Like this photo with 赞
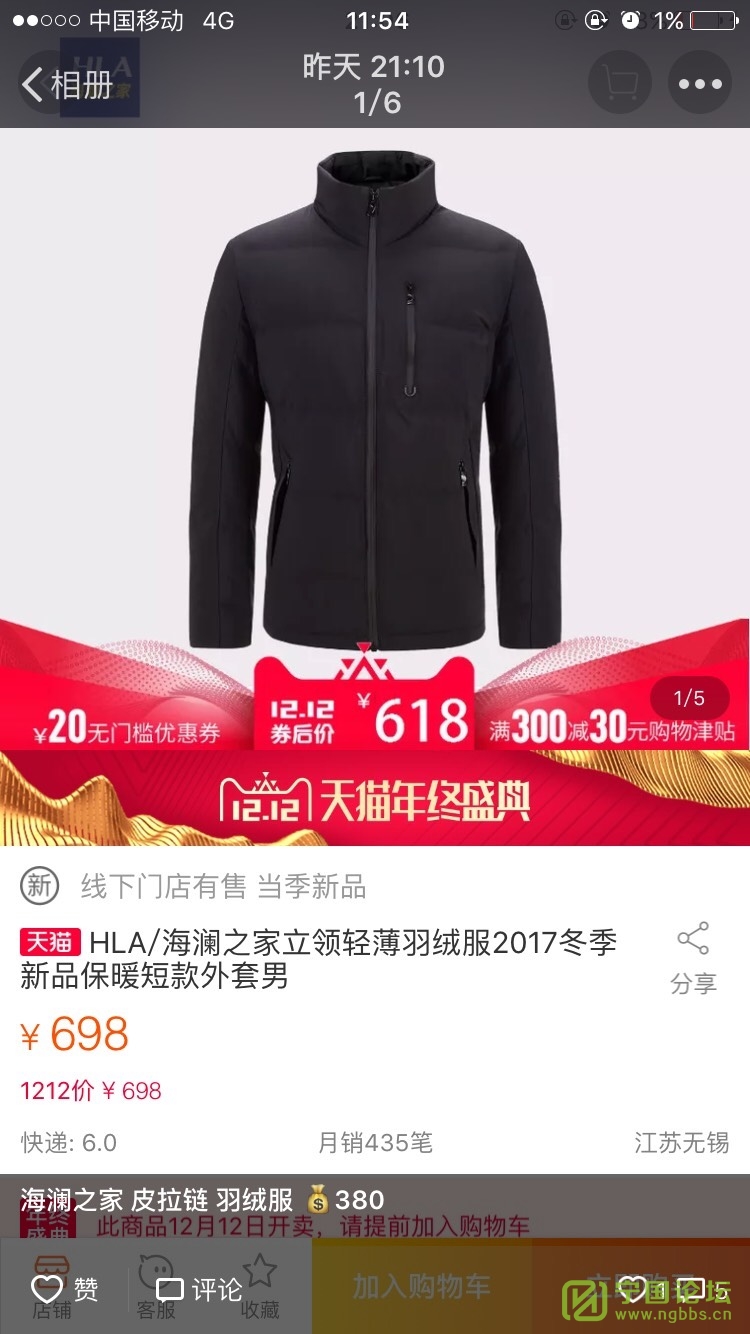 [x=65, y=1289]
